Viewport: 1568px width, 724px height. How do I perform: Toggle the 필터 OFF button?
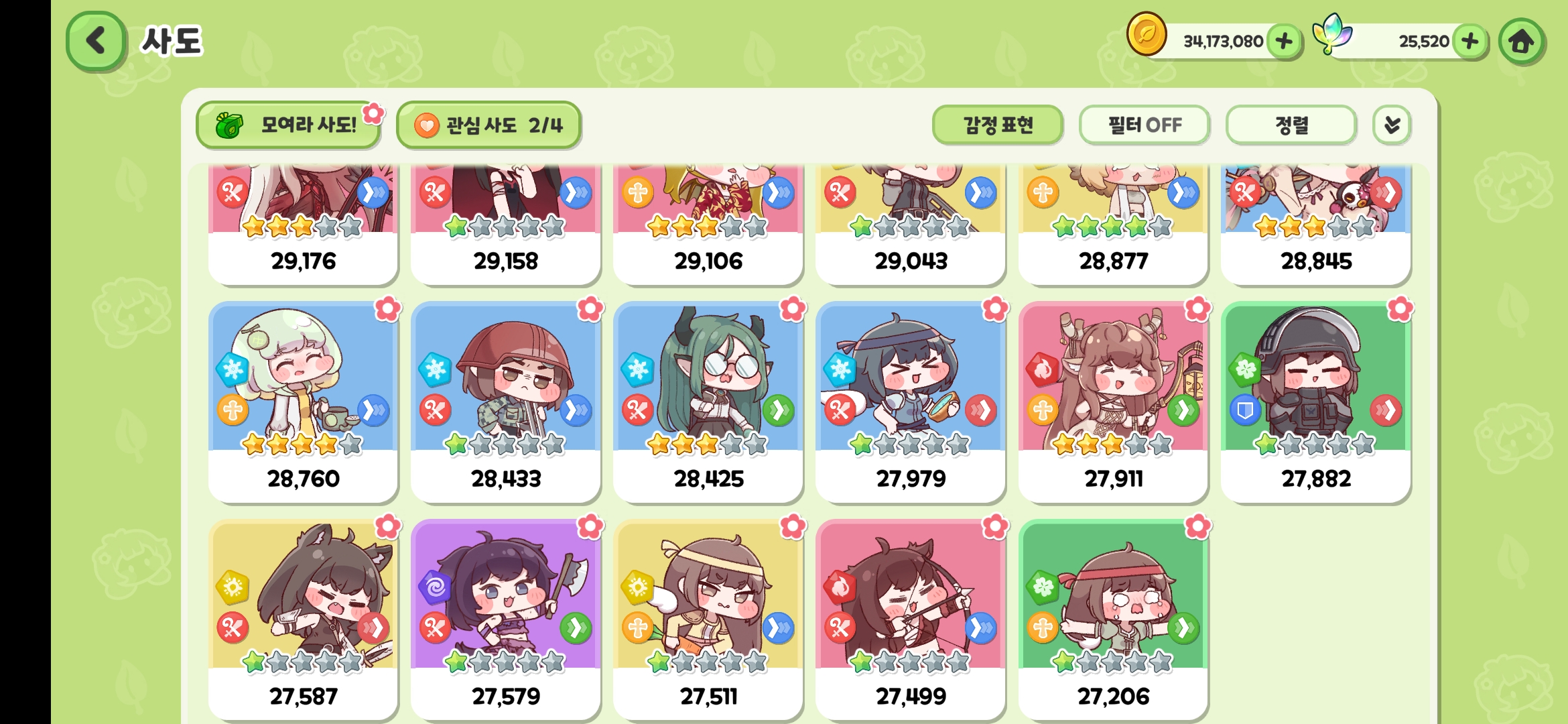tap(1144, 125)
